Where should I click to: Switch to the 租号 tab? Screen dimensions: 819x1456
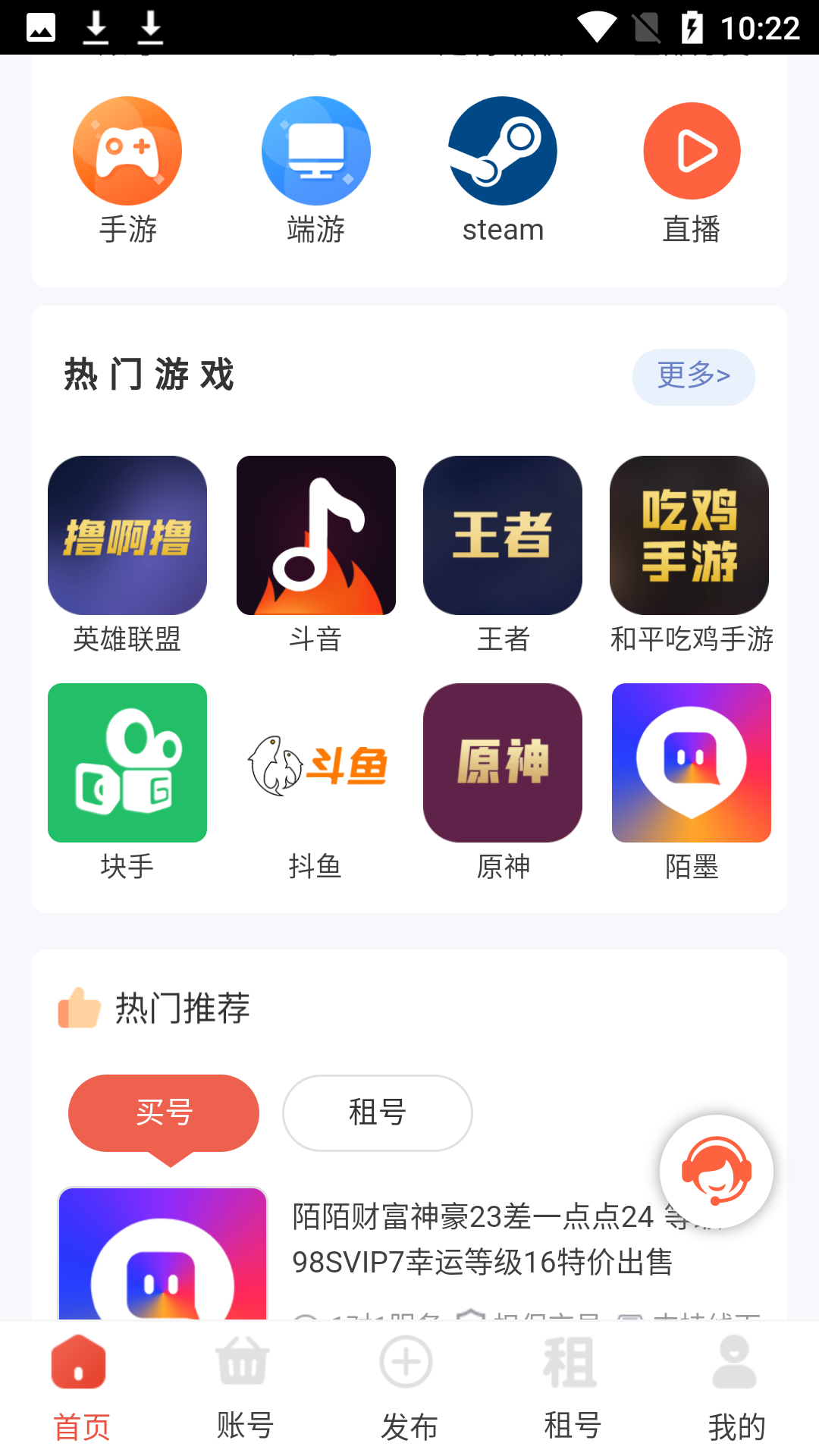(377, 1112)
